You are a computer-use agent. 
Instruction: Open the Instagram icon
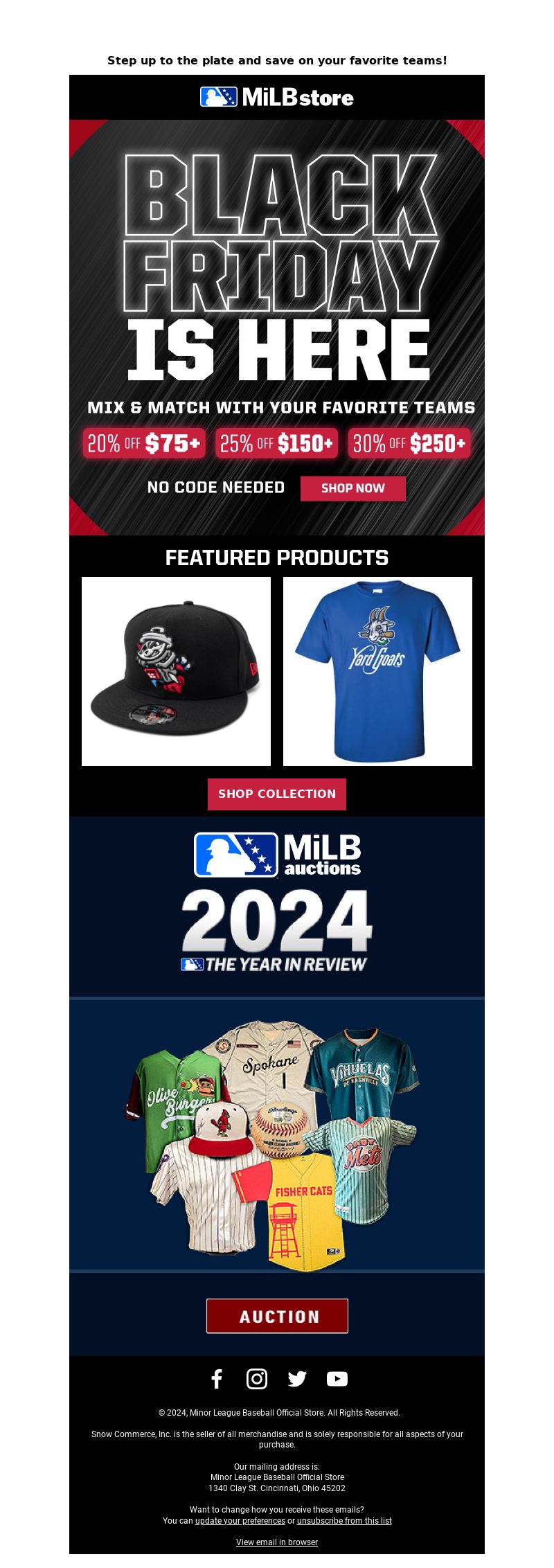click(x=257, y=1379)
